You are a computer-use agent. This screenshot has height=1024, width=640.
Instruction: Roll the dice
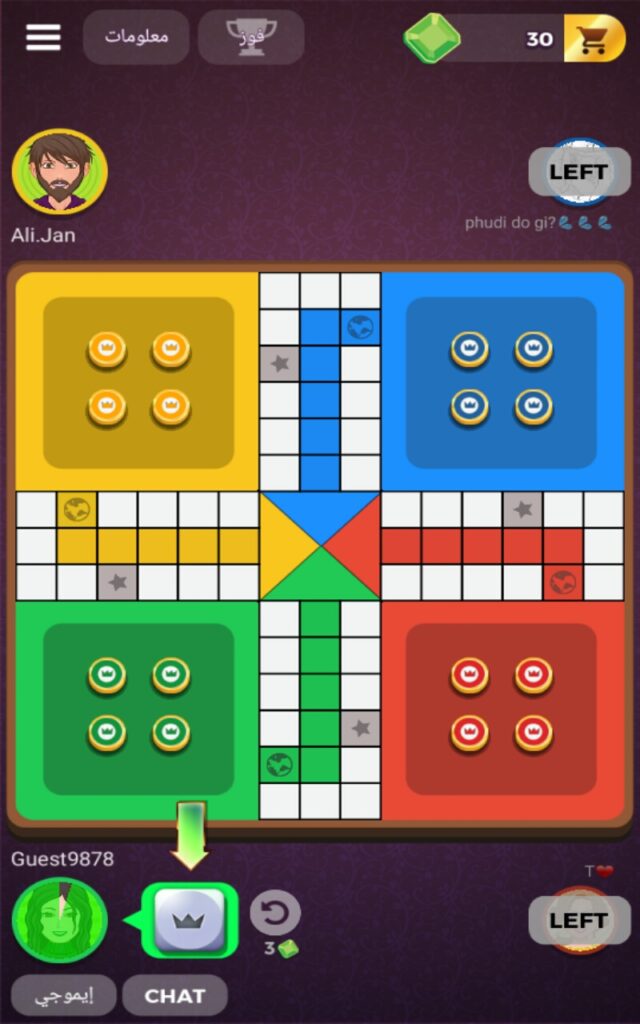click(190, 920)
